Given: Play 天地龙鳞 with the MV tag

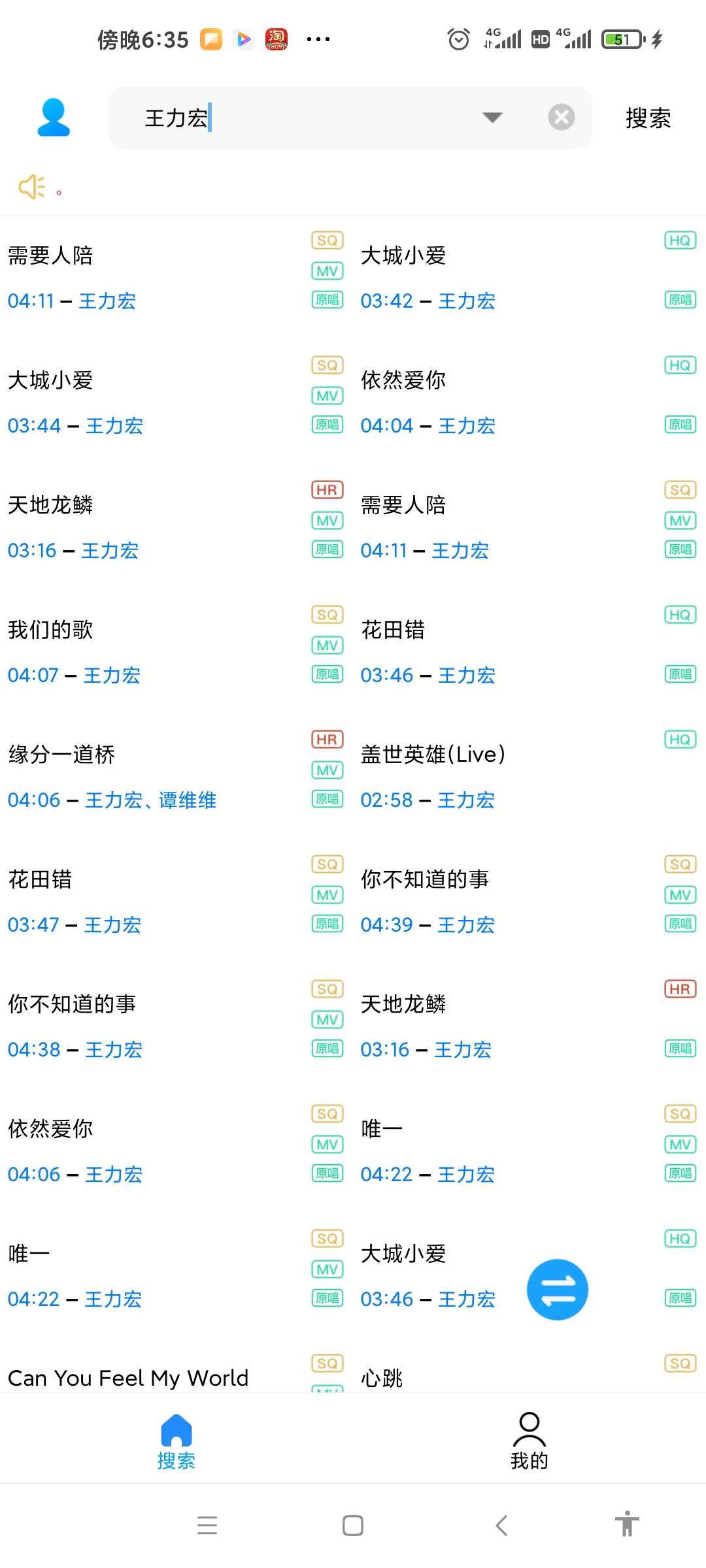Looking at the screenshot, I should point(176,527).
